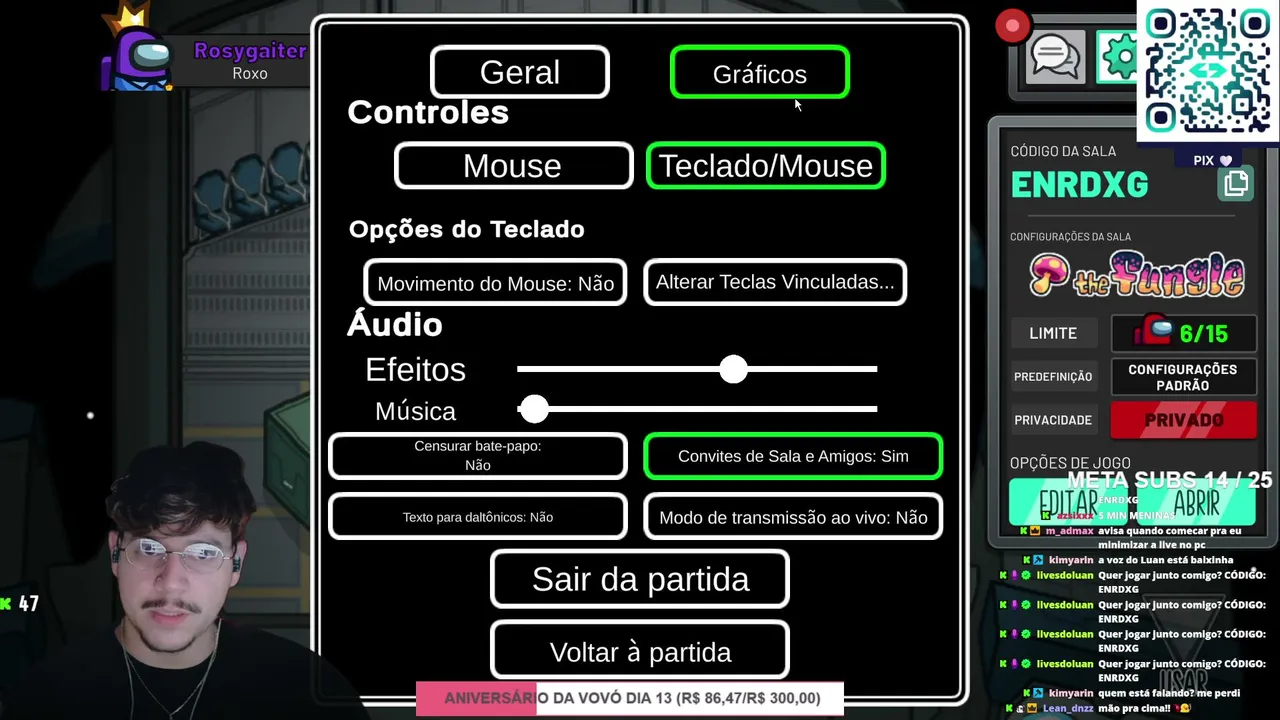
Task: Toggle Censurar bate-papo
Action: coord(478,456)
